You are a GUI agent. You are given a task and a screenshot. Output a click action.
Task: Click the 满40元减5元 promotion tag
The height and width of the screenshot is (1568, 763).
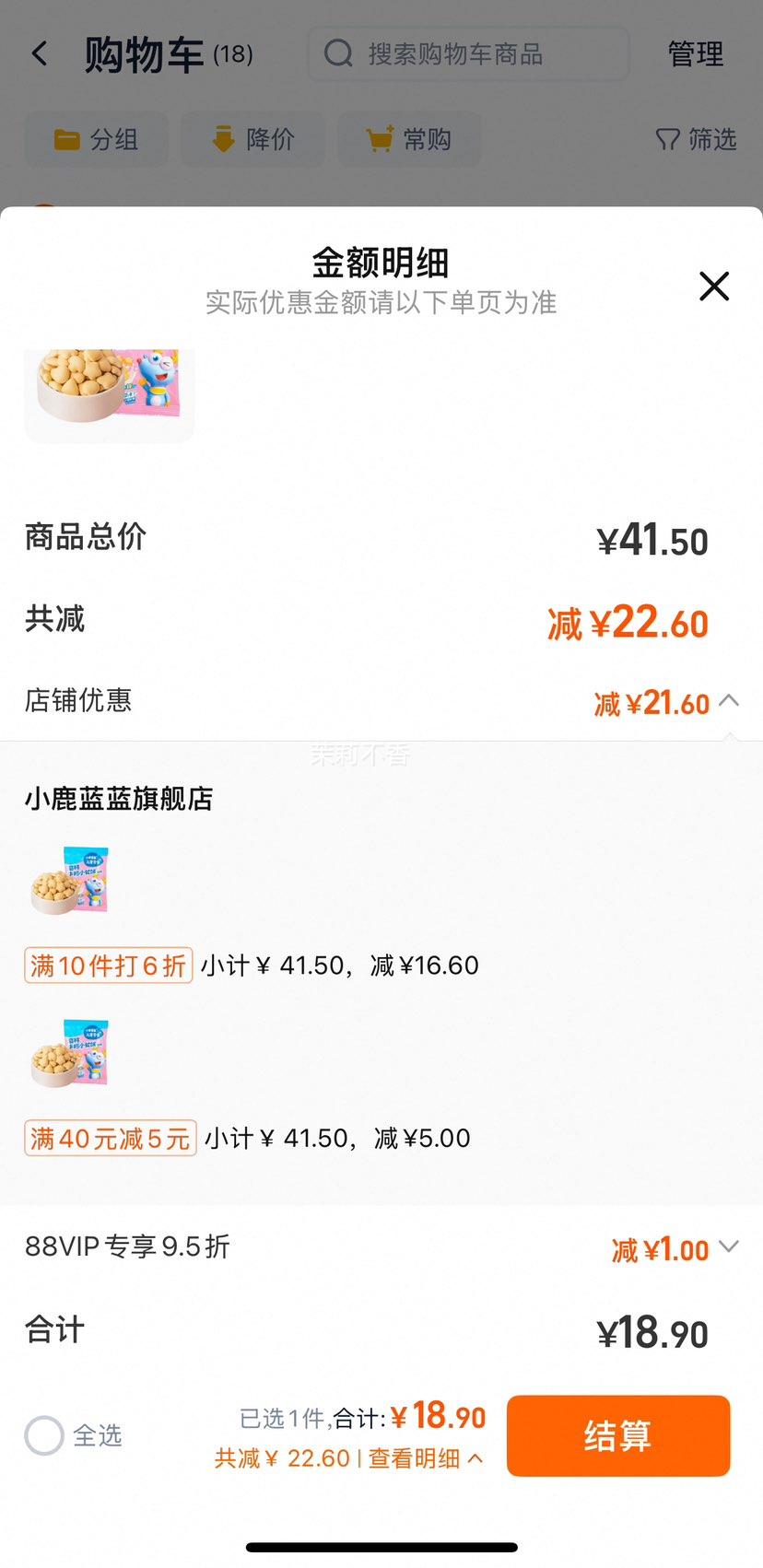tap(109, 1138)
